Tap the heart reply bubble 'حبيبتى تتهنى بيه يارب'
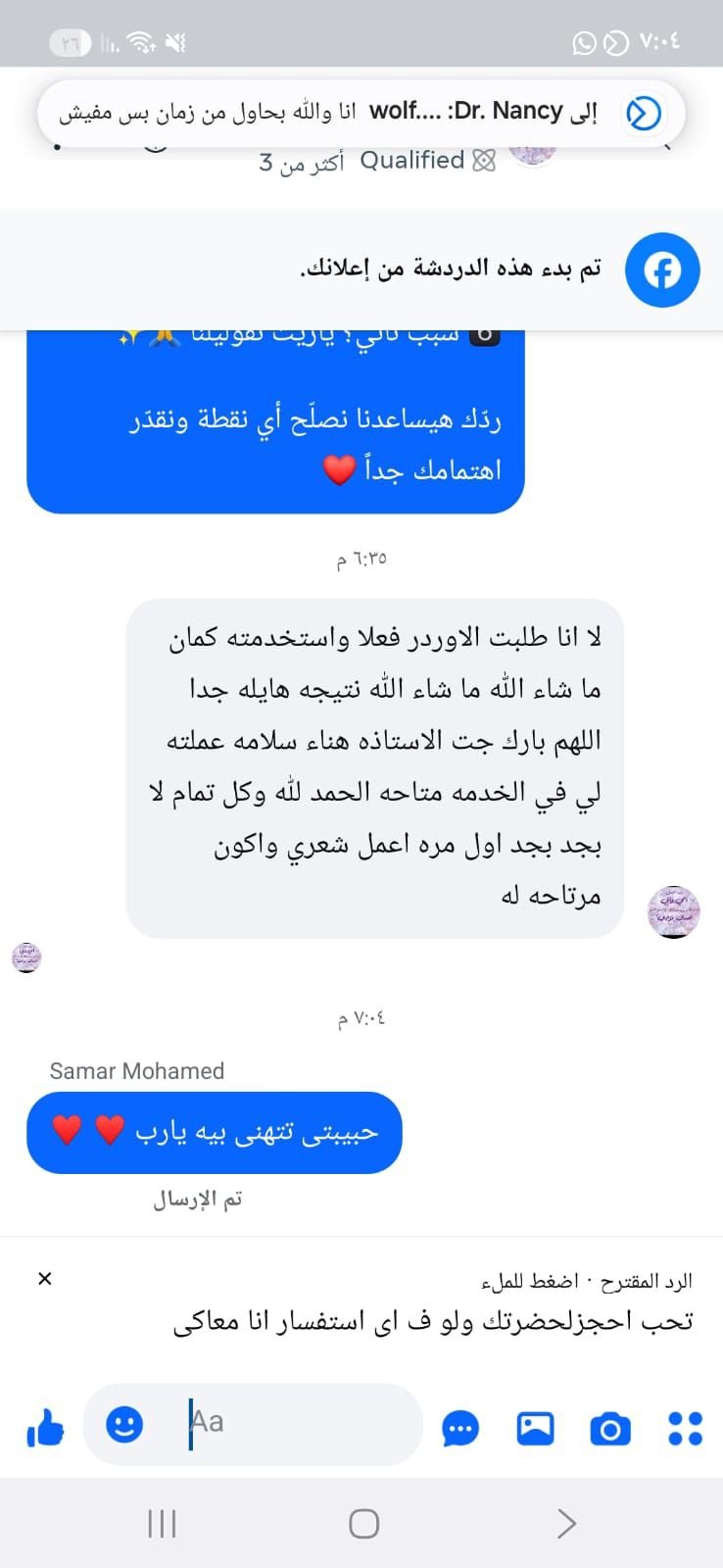This screenshot has height=1568, width=723. point(214,1132)
